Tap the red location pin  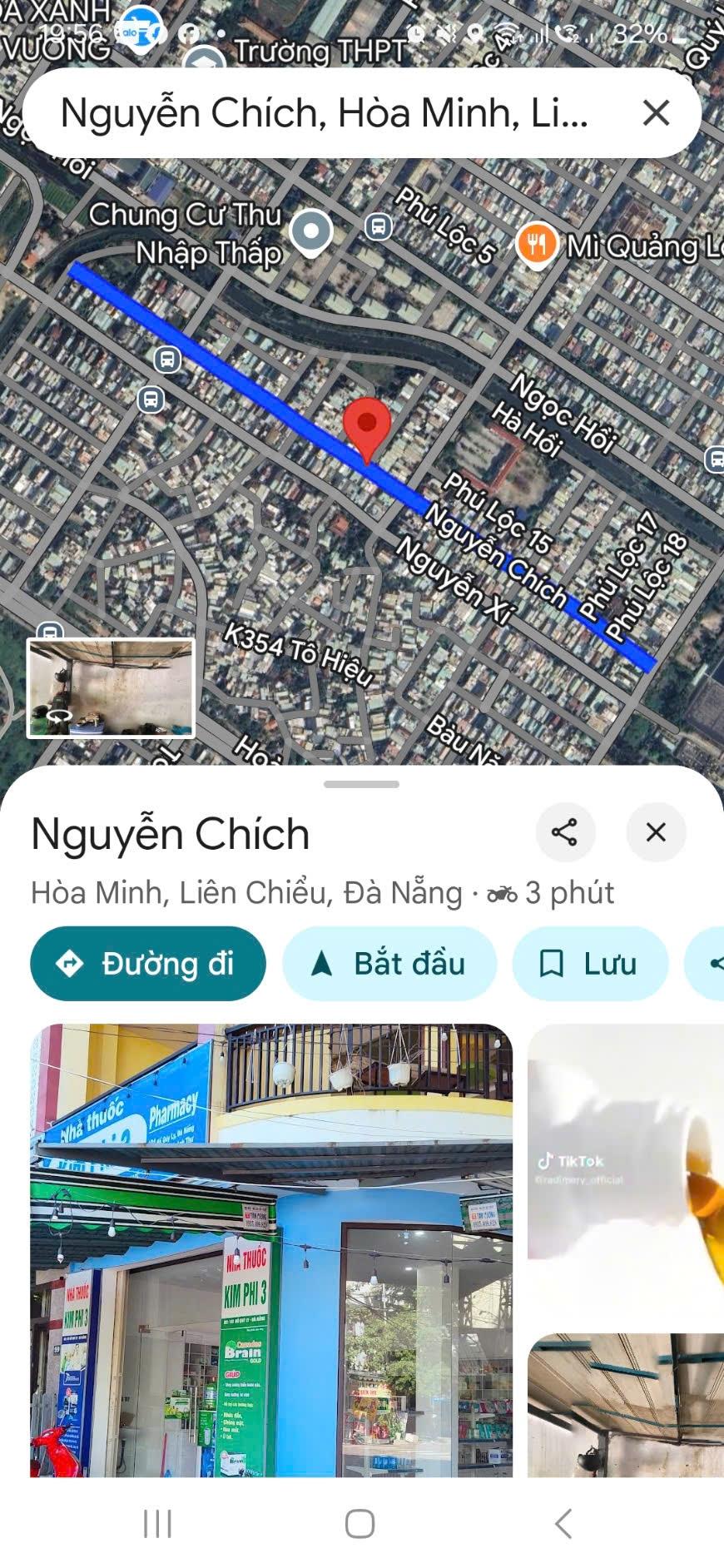367,424
